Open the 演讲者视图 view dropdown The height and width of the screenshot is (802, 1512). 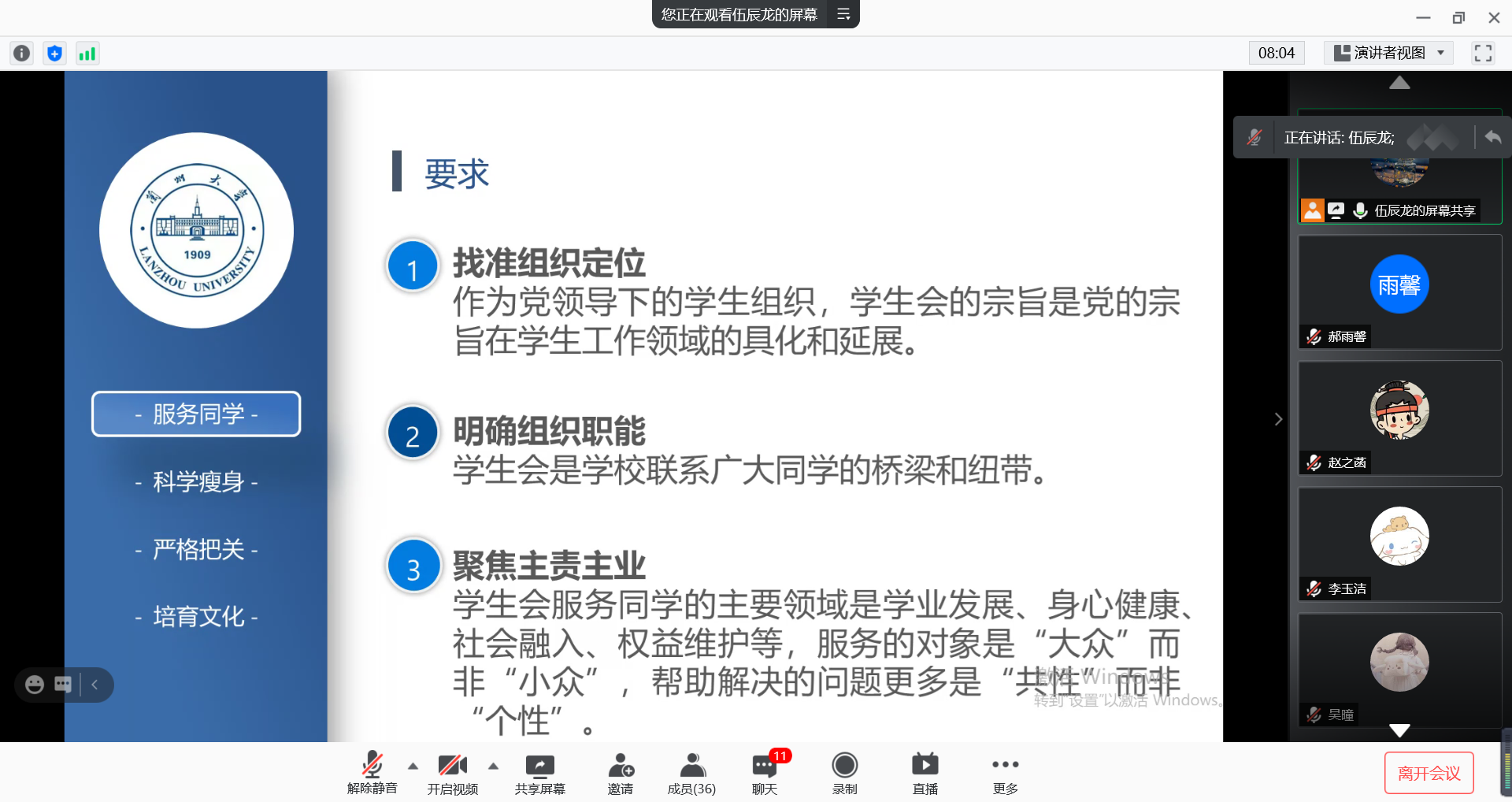click(x=1389, y=53)
